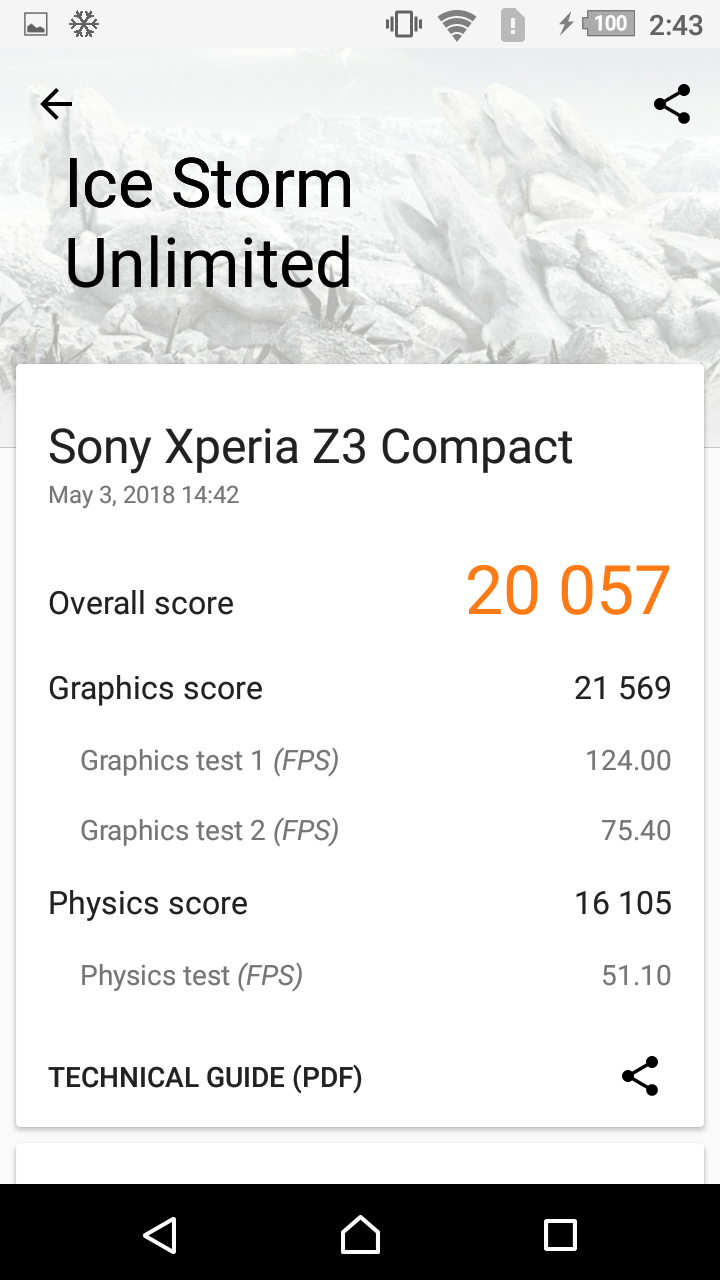Go back using the top-left arrow
Screen dimensions: 720x1280
[56, 104]
